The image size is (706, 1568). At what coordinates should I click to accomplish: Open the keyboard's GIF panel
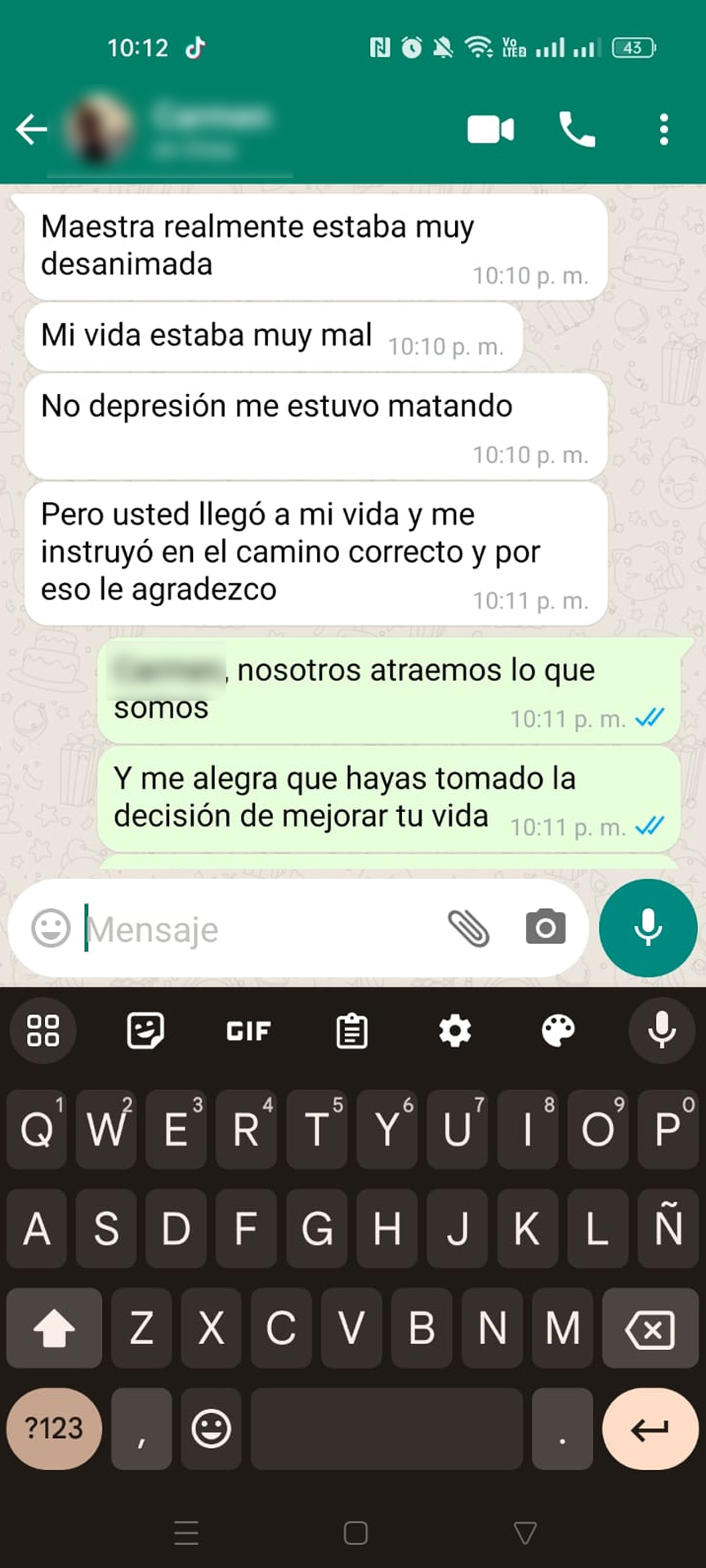click(x=248, y=1031)
